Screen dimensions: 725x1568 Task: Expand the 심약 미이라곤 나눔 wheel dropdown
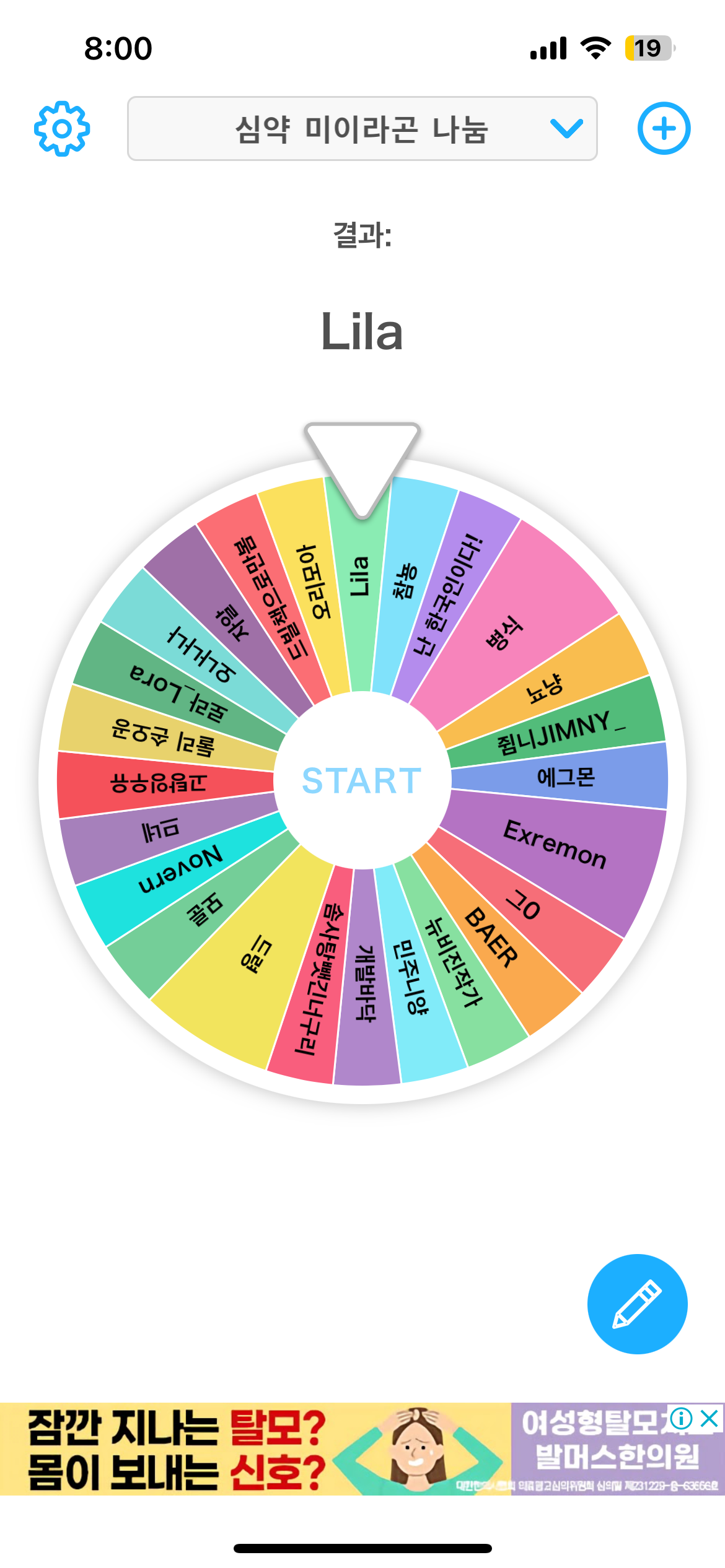click(362, 129)
